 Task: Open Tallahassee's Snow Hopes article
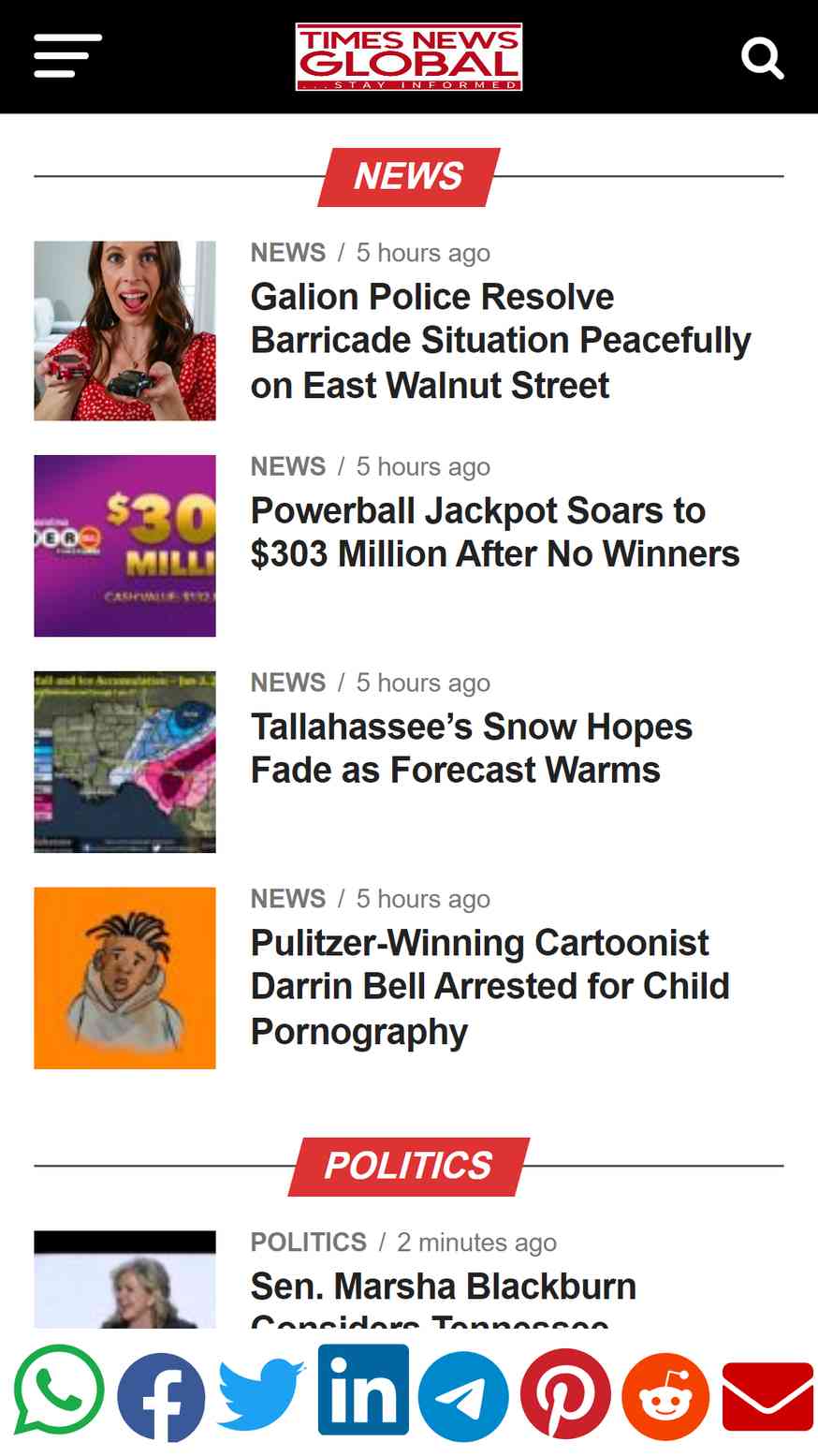coord(471,748)
